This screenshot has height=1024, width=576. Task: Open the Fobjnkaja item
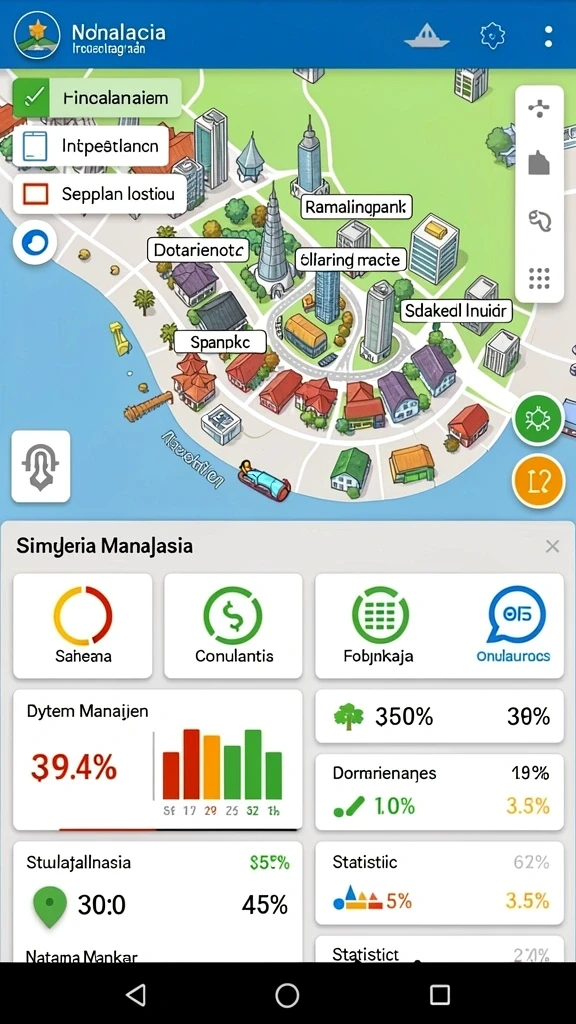(379, 626)
